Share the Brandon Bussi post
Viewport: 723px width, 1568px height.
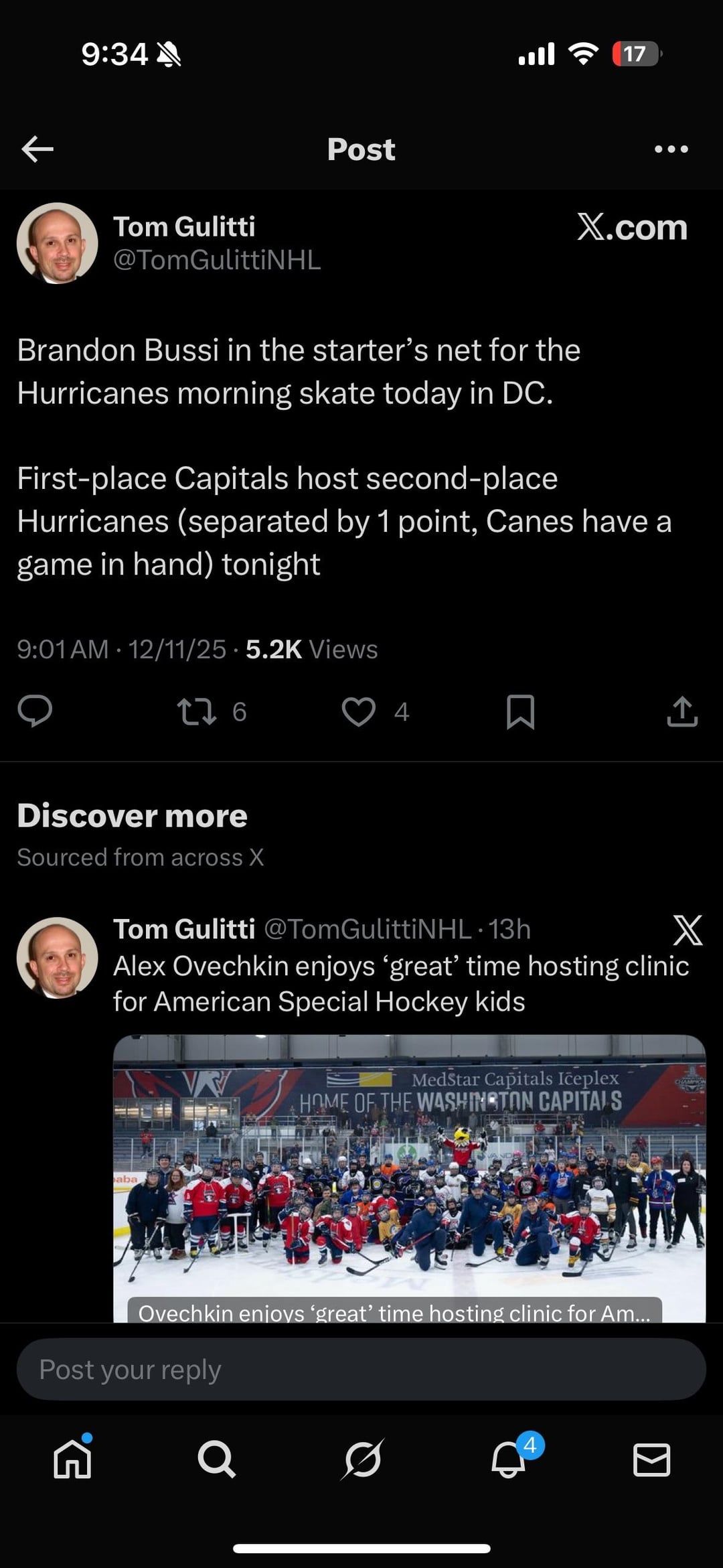[682, 711]
